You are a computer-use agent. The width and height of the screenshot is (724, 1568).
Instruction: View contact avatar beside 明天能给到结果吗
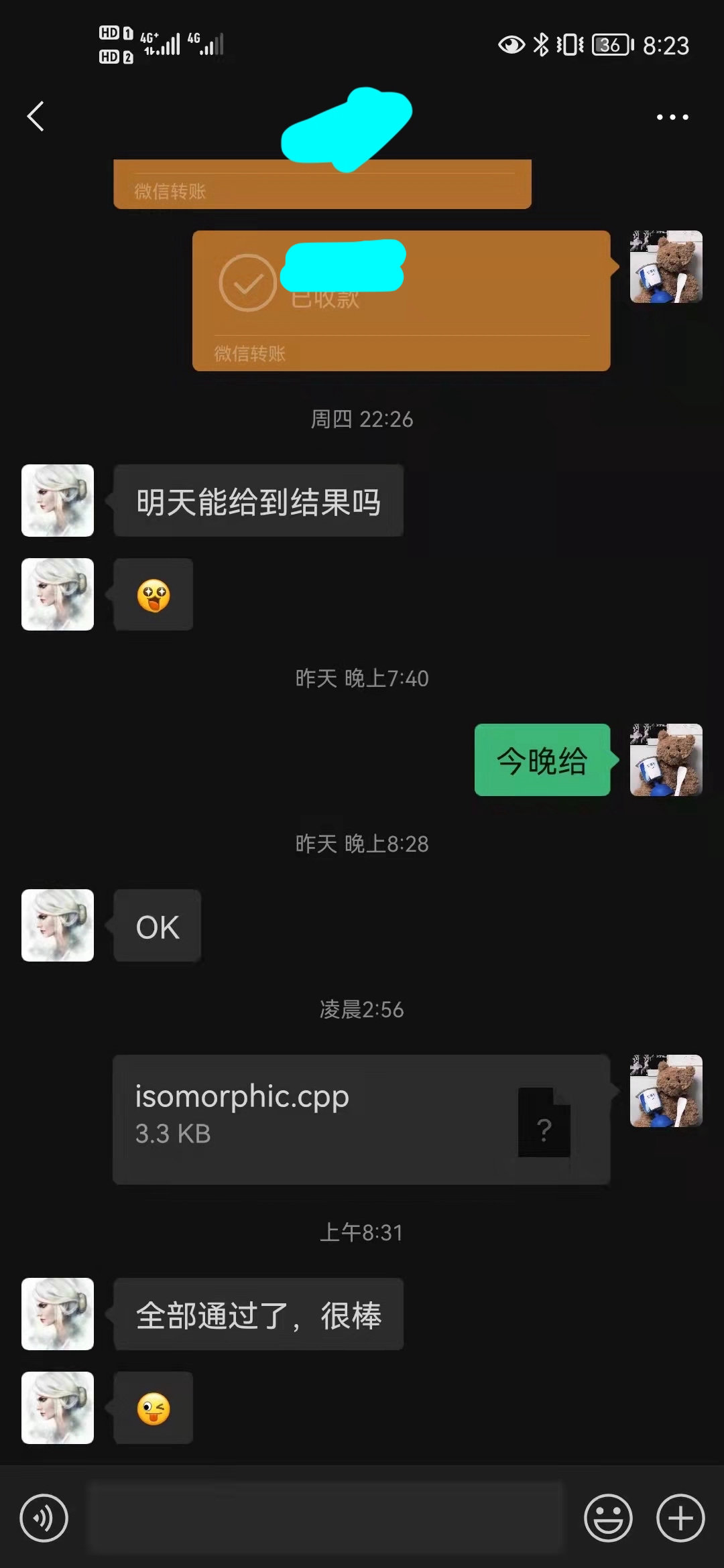tap(58, 501)
